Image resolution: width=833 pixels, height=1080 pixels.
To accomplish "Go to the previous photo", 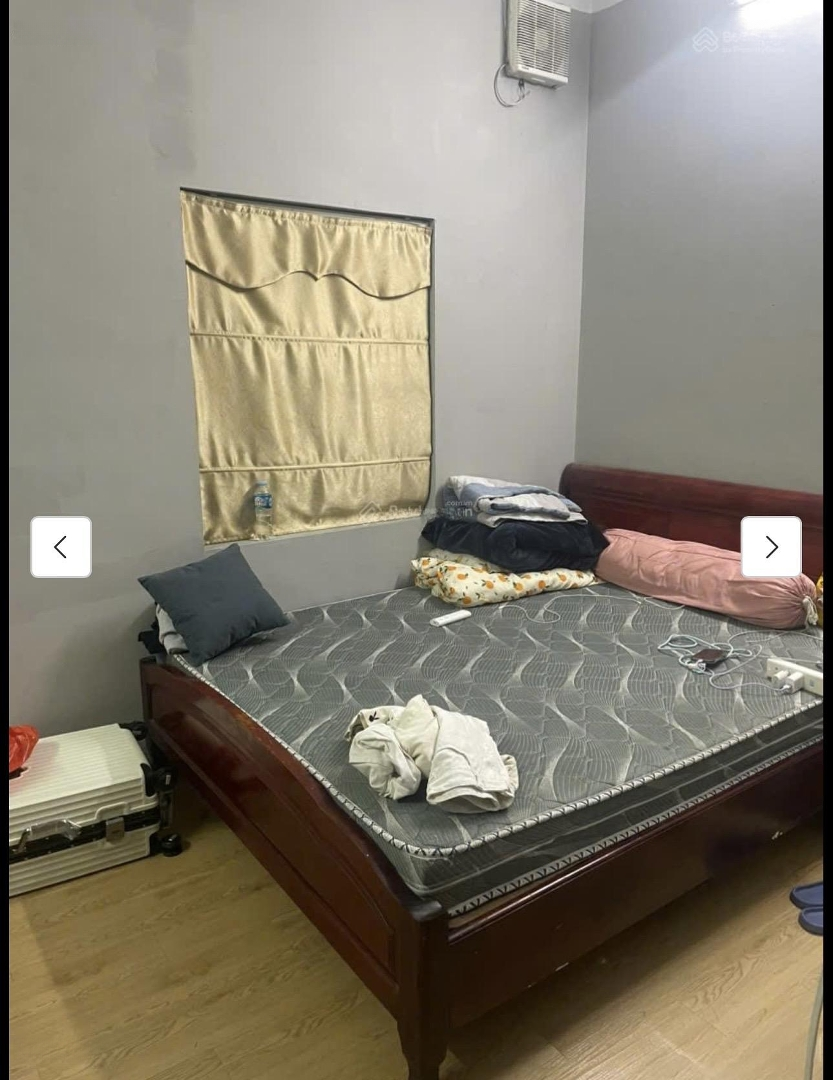I will pyautogui.click(x=61, y=547).
